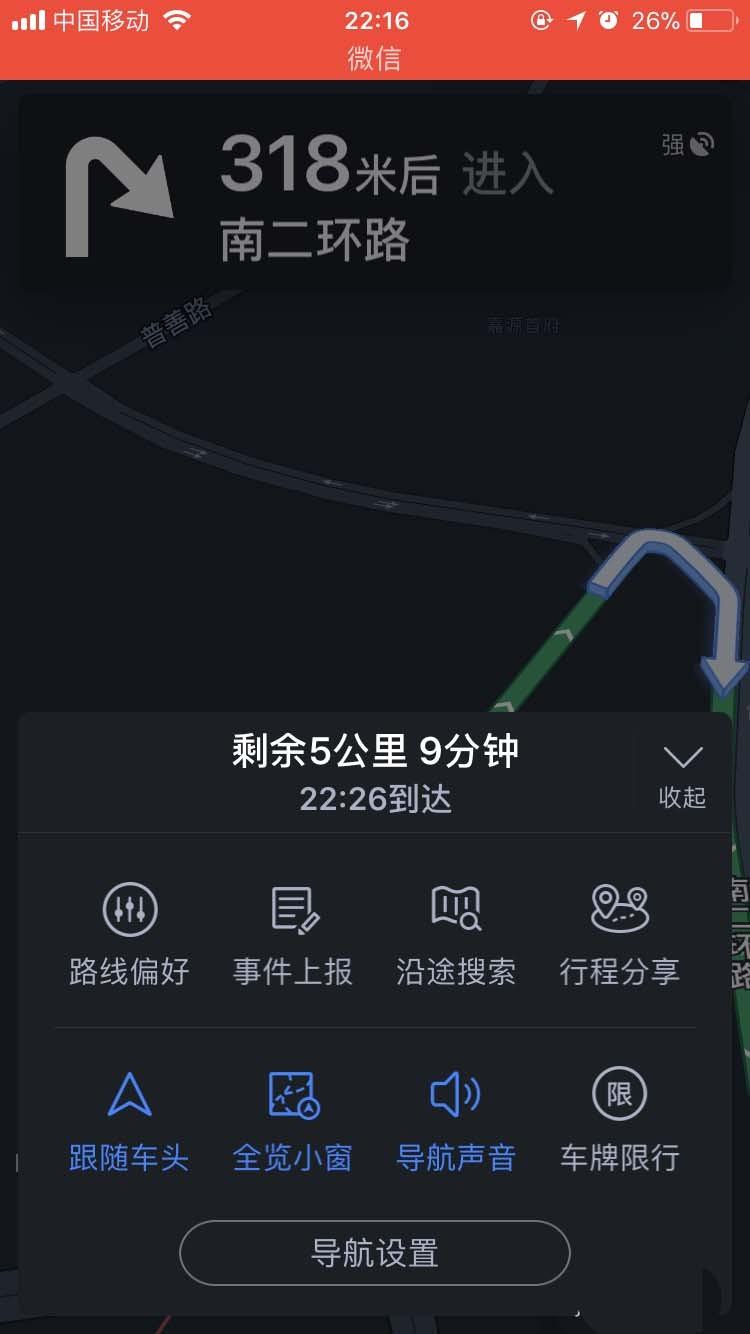
Task: Enable follow-vehicle-heading map orientation
Action: coord(129,1118)
